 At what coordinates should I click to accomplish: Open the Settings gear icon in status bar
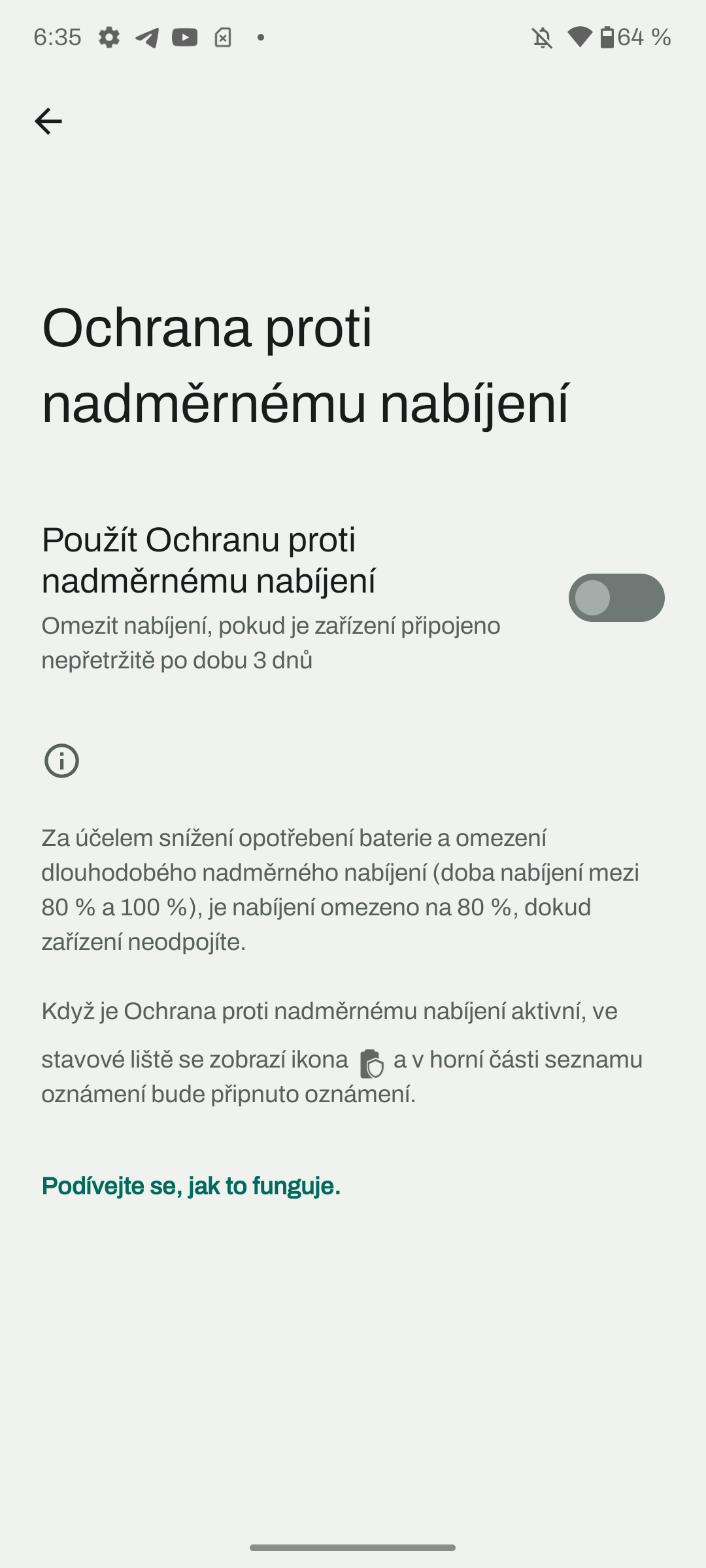pyautogui.click(x=109, y=37)
